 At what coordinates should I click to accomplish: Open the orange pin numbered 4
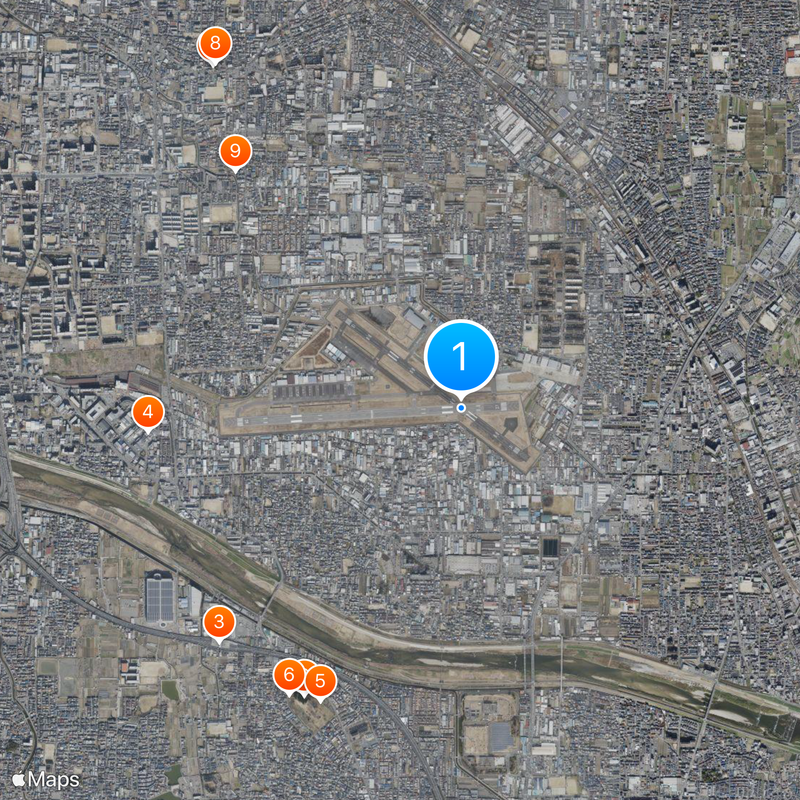point(148,411)
